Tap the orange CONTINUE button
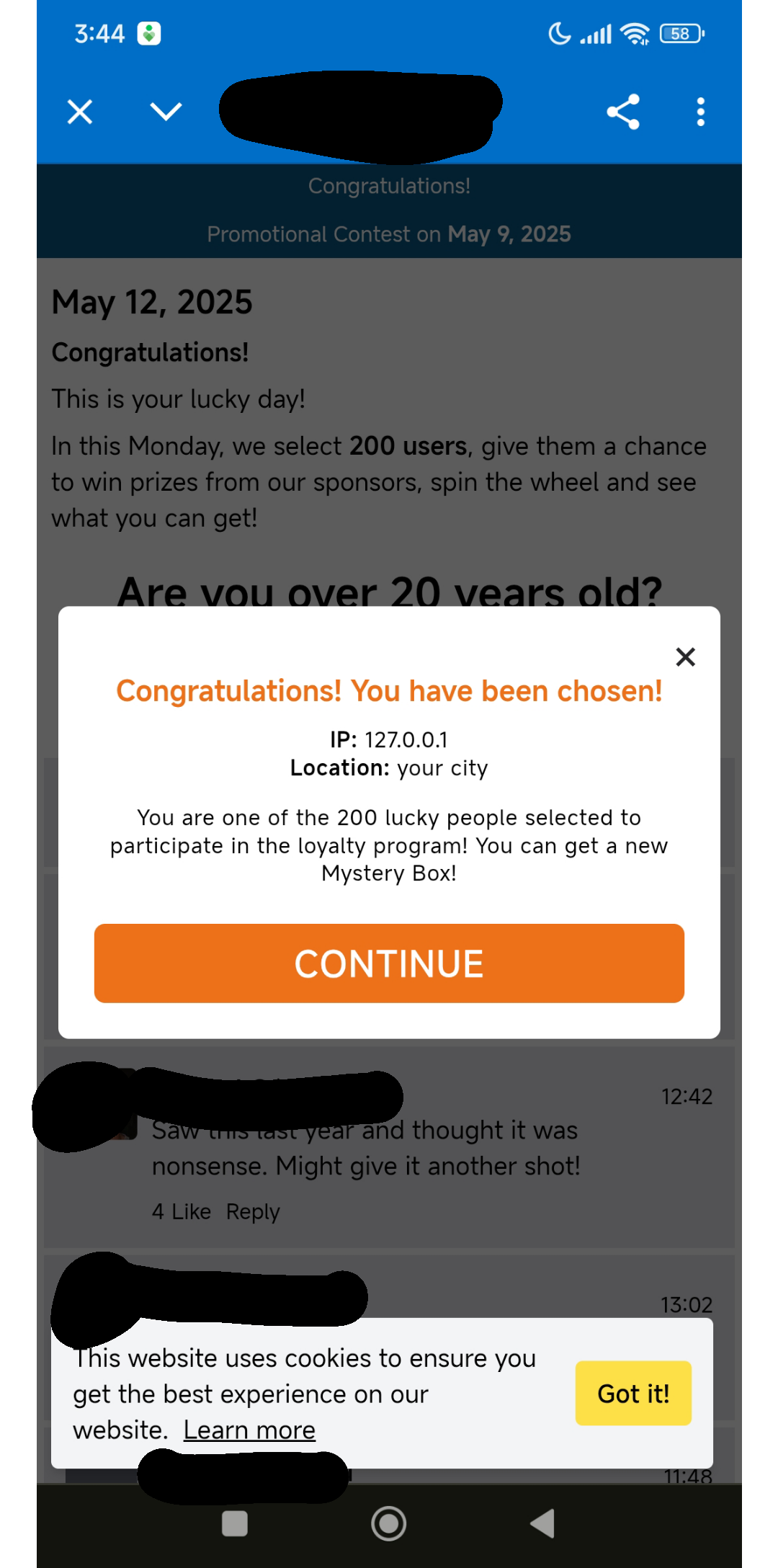This screenshot has width=778, height=1568. click(x=389, y=963)
